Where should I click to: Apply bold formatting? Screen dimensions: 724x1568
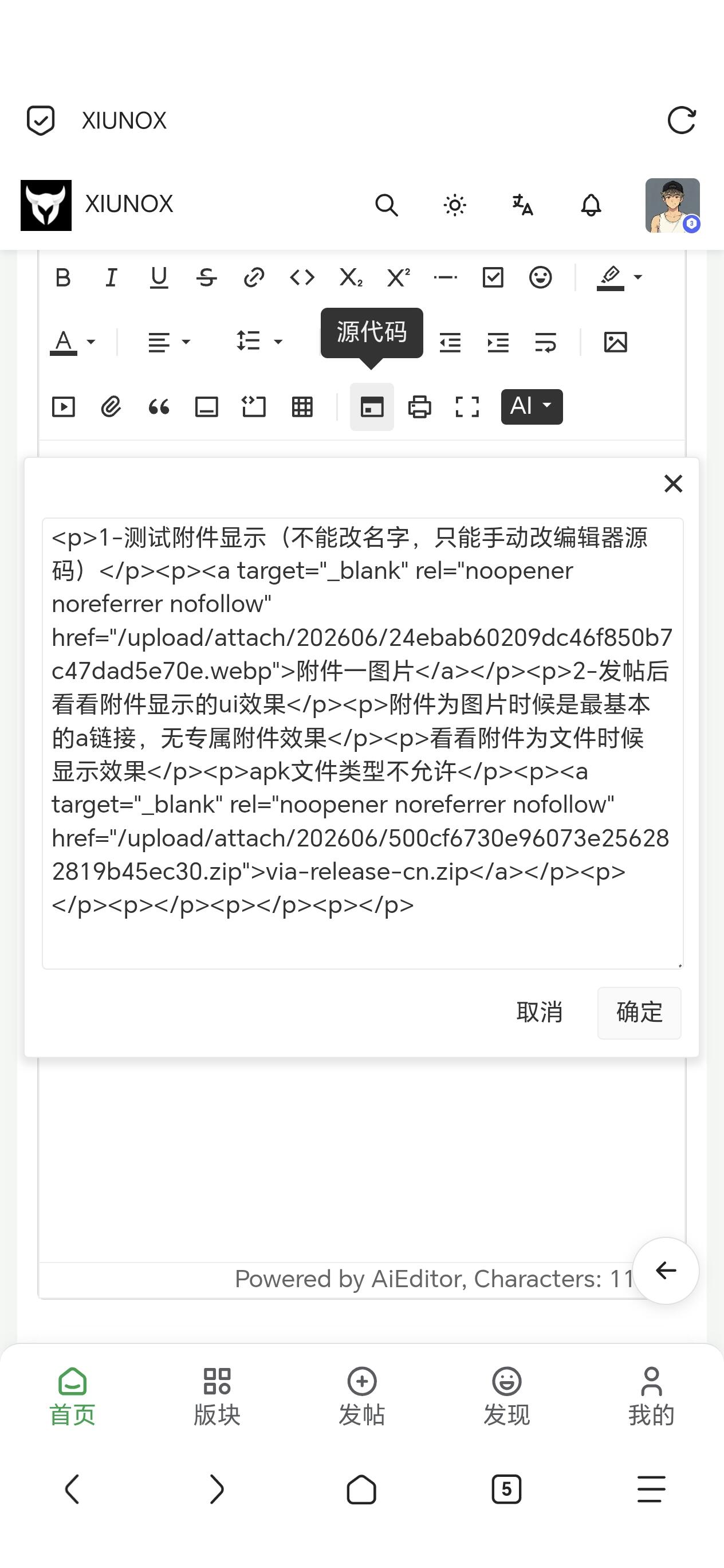63,277
